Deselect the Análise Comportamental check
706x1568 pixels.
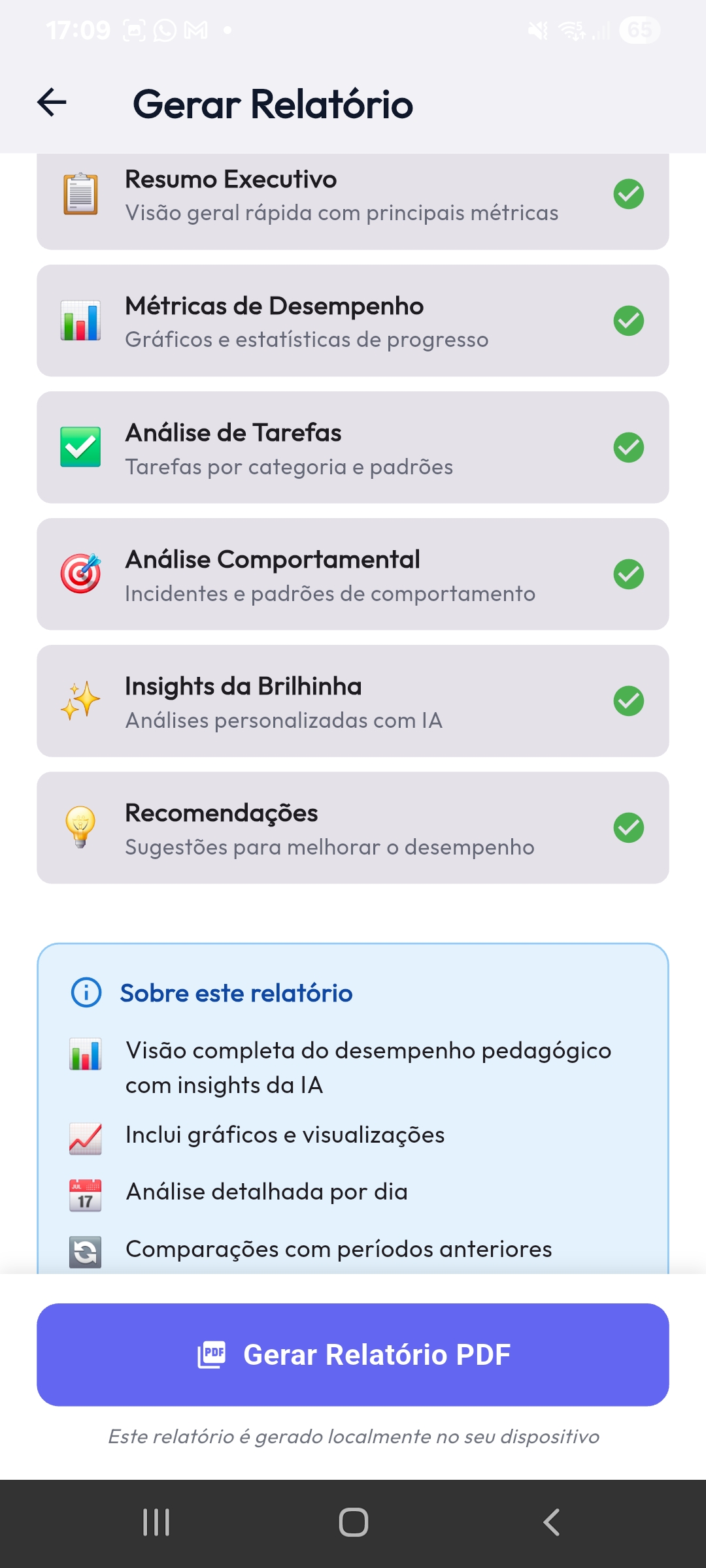click(x=630, y=574)
